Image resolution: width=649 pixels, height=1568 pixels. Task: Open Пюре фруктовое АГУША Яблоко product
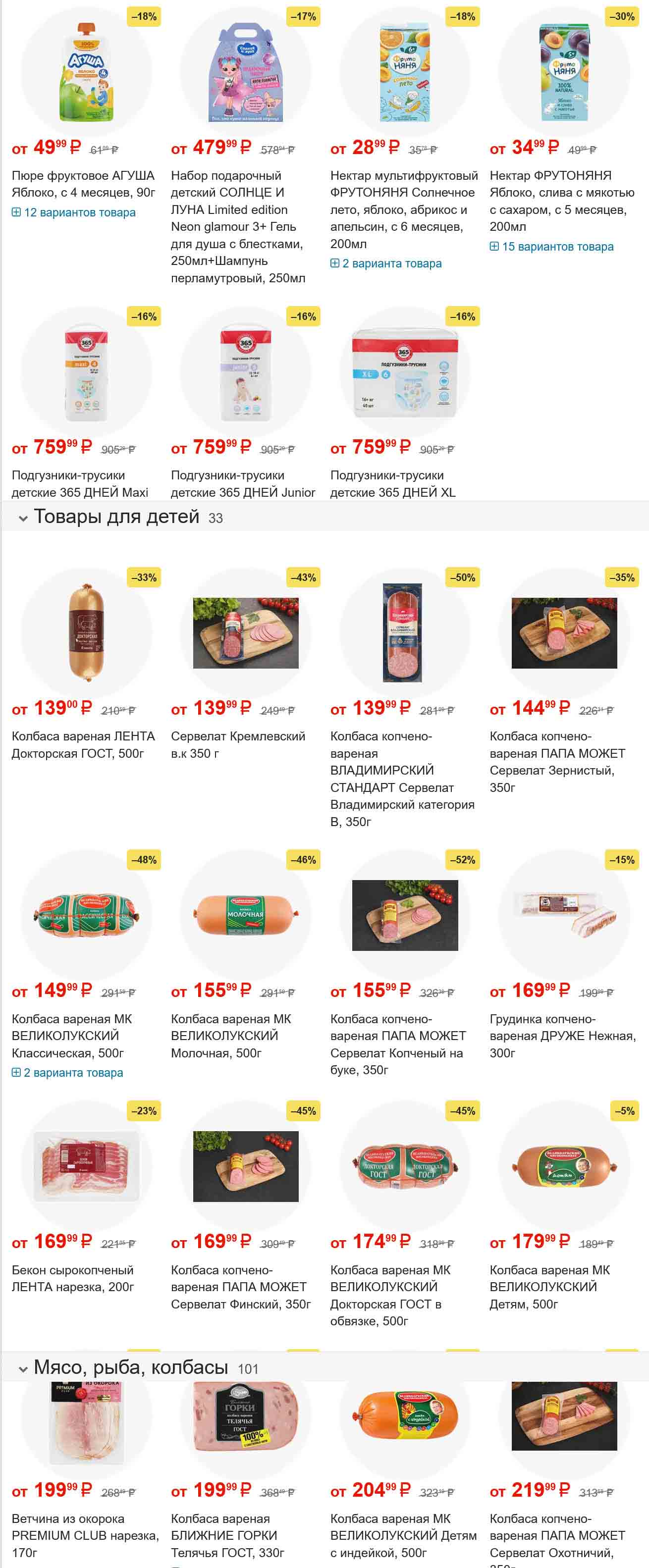83,184
